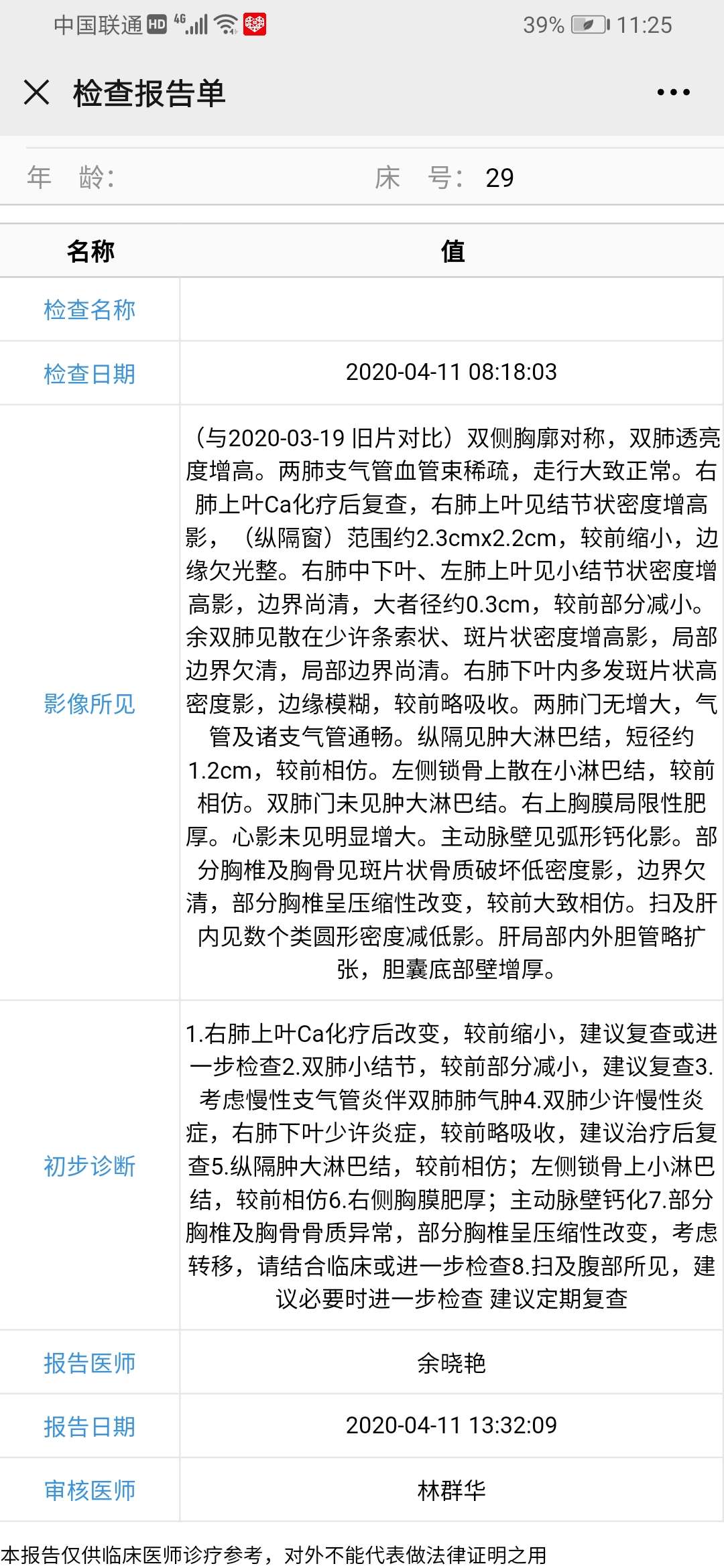Click the 报告医师 name 余晓艳
This screenshot has width=724, height=1568.
tap(450, 1362)
